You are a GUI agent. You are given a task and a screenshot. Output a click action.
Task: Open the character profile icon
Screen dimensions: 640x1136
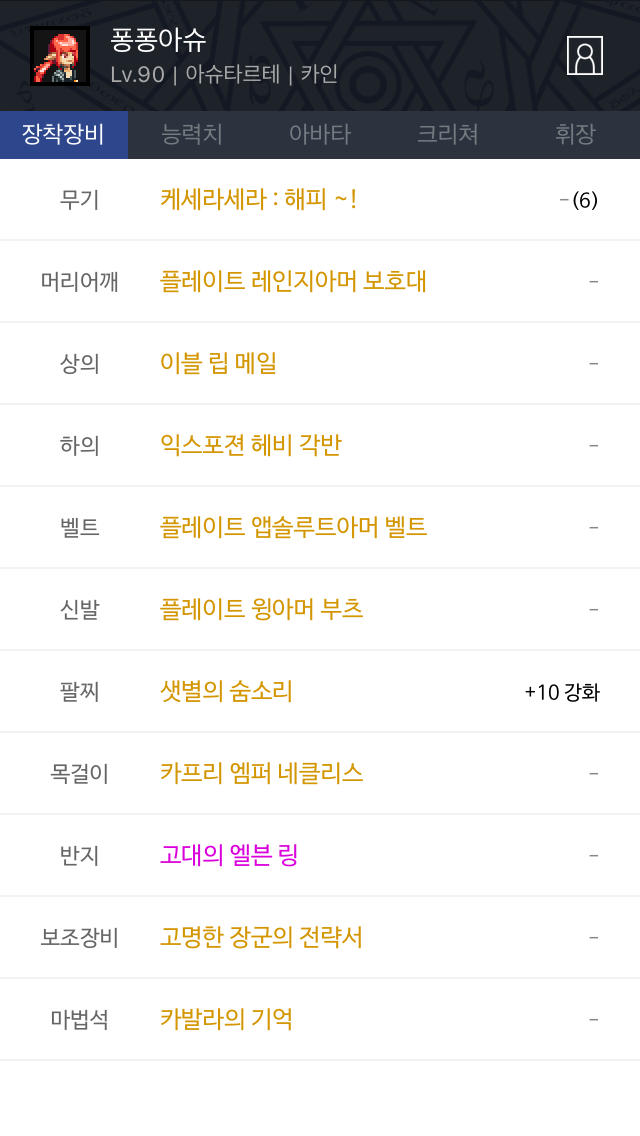point(585,56)
